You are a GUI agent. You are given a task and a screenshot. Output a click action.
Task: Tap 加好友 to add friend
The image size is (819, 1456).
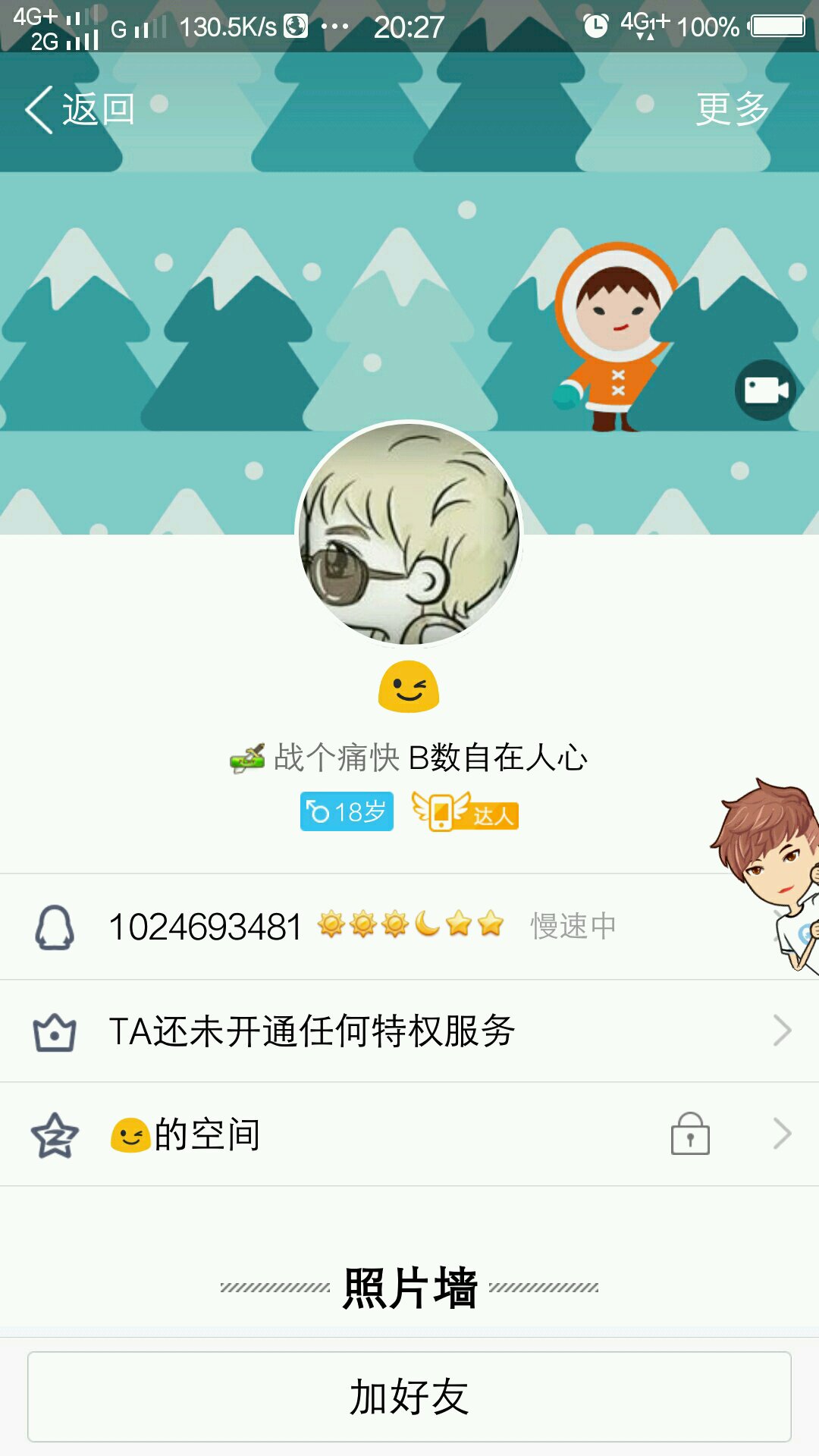409,1396
